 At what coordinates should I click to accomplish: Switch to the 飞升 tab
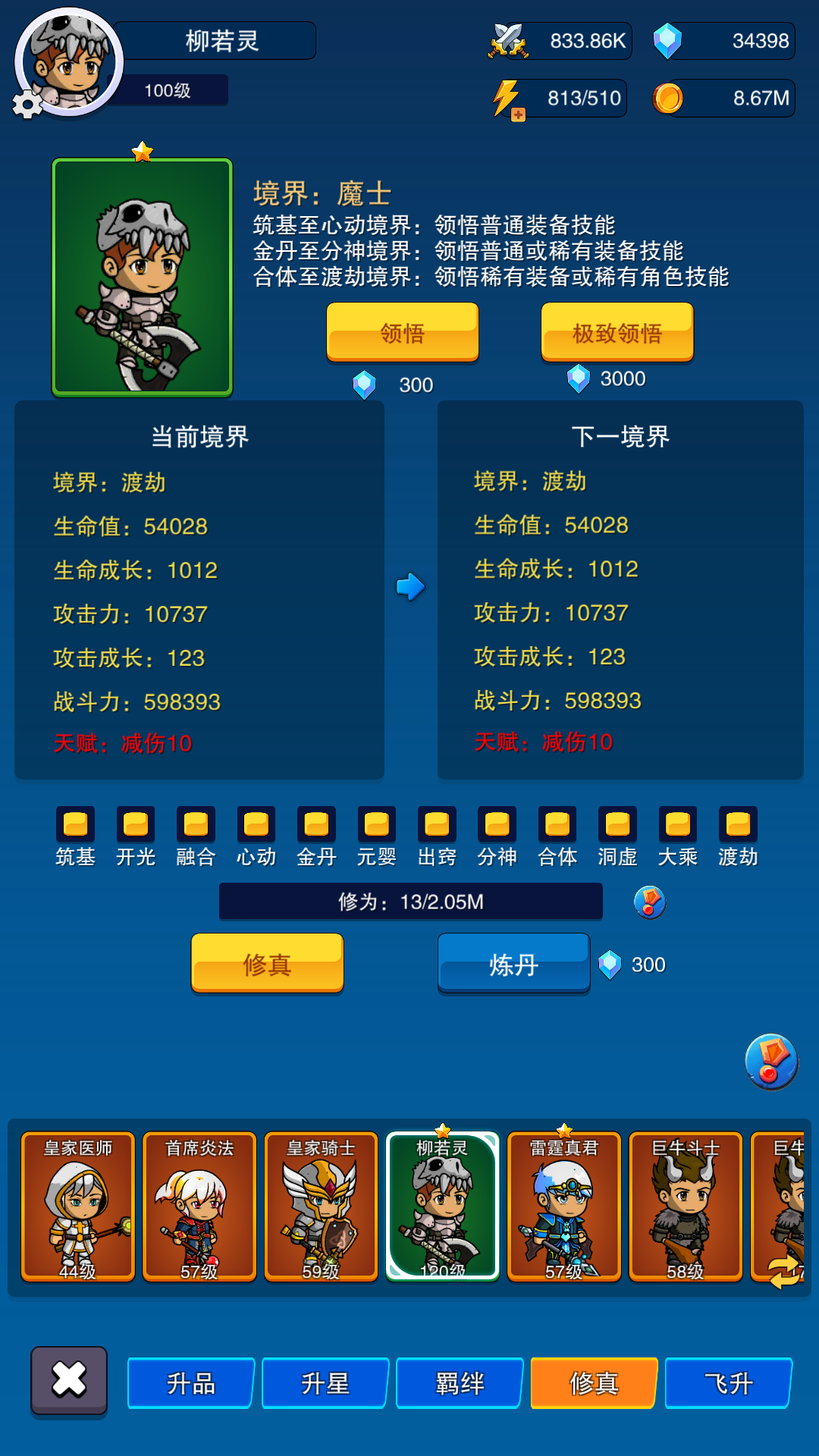[x=728, y=1383]
